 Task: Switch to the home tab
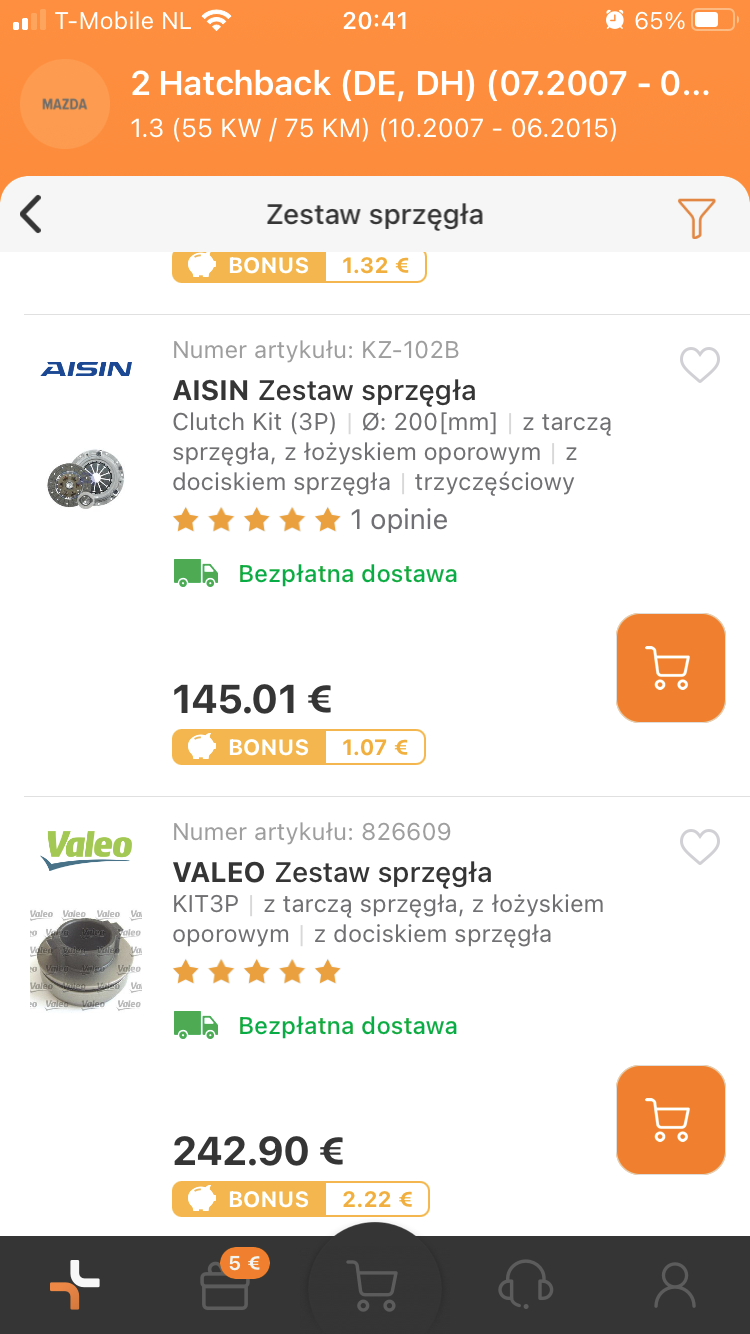(x=75, y=1285)
